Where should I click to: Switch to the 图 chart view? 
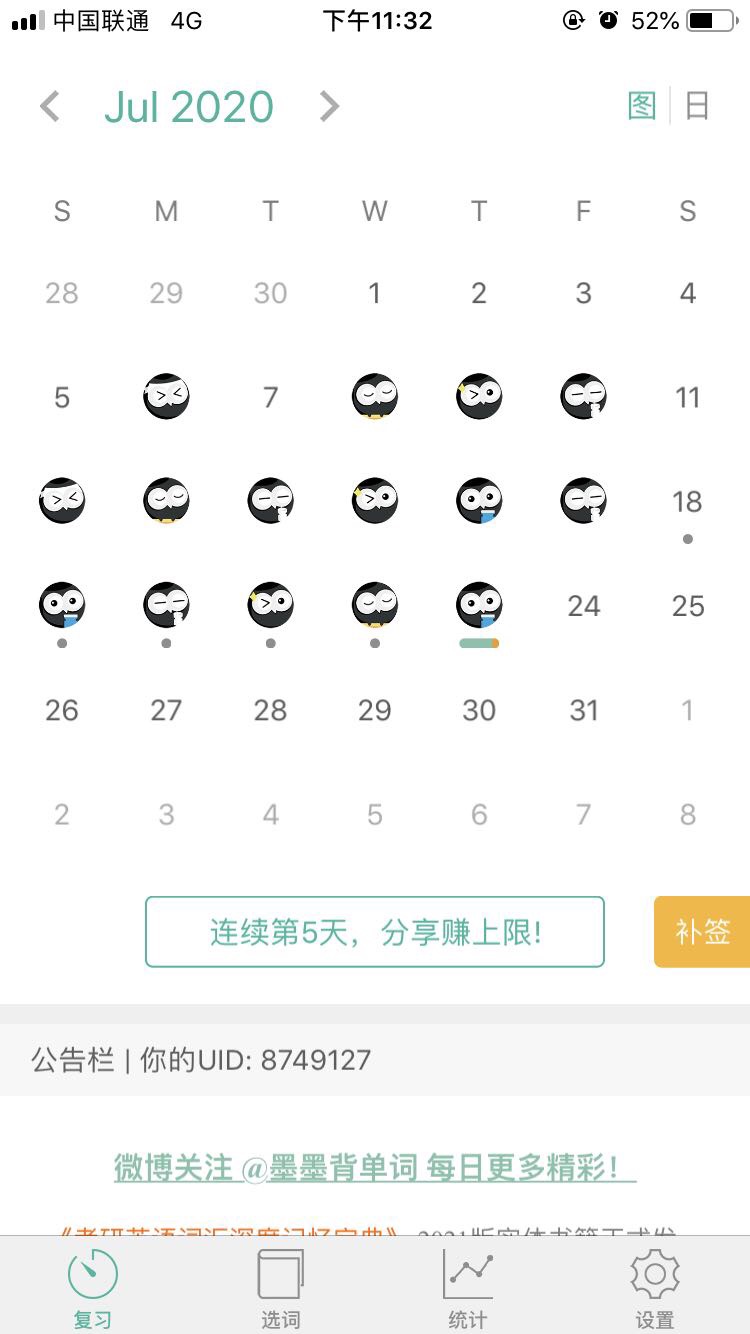click(642, 106)
